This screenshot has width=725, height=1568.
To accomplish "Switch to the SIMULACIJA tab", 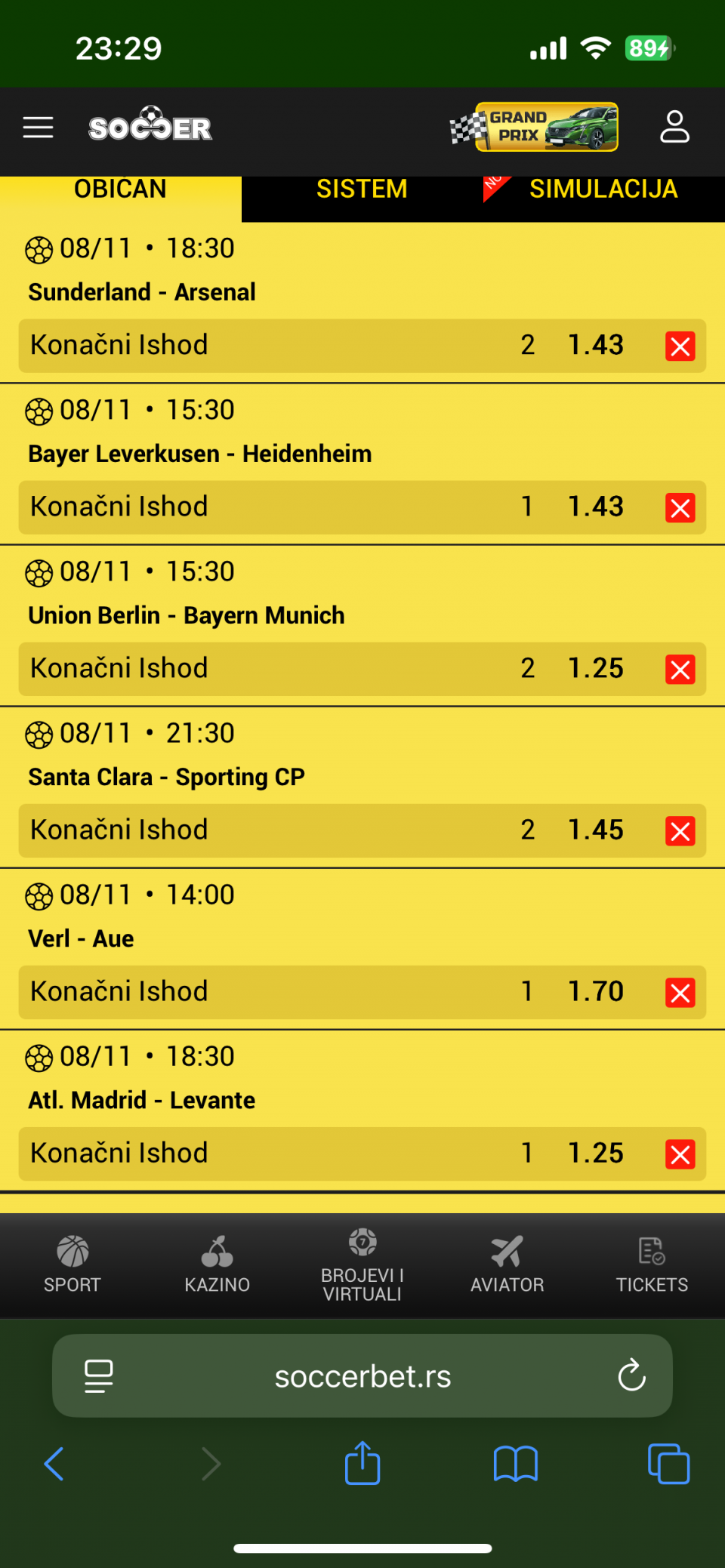I will coord(603,189).
